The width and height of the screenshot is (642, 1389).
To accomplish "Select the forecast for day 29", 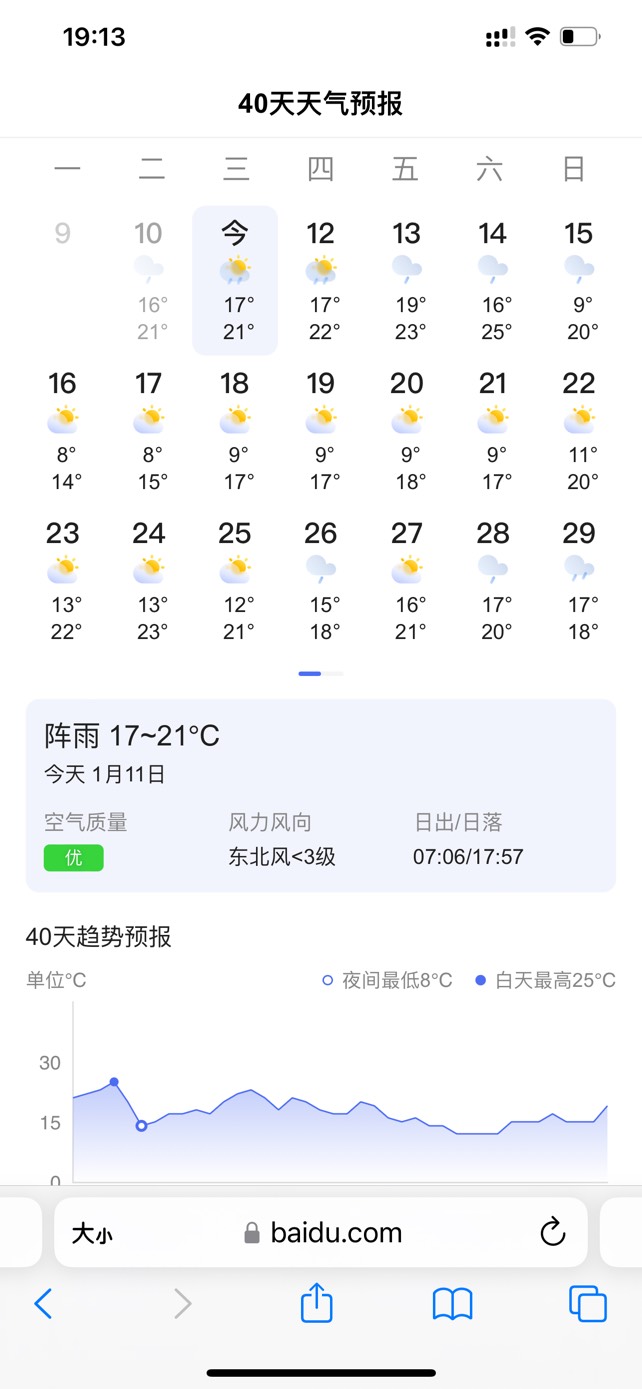I will pos(579,581).
